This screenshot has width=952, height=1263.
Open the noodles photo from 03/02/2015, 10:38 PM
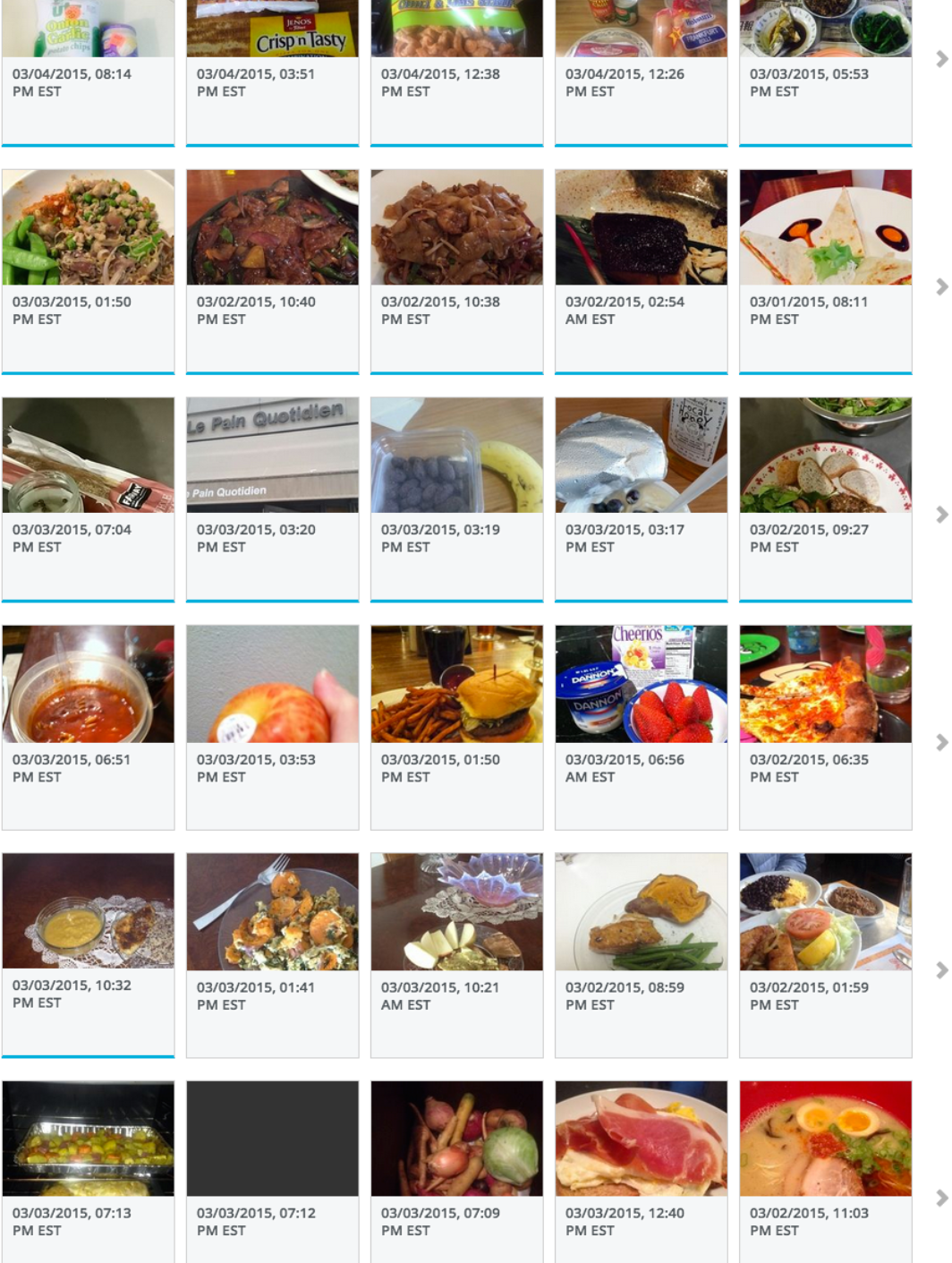456,227
